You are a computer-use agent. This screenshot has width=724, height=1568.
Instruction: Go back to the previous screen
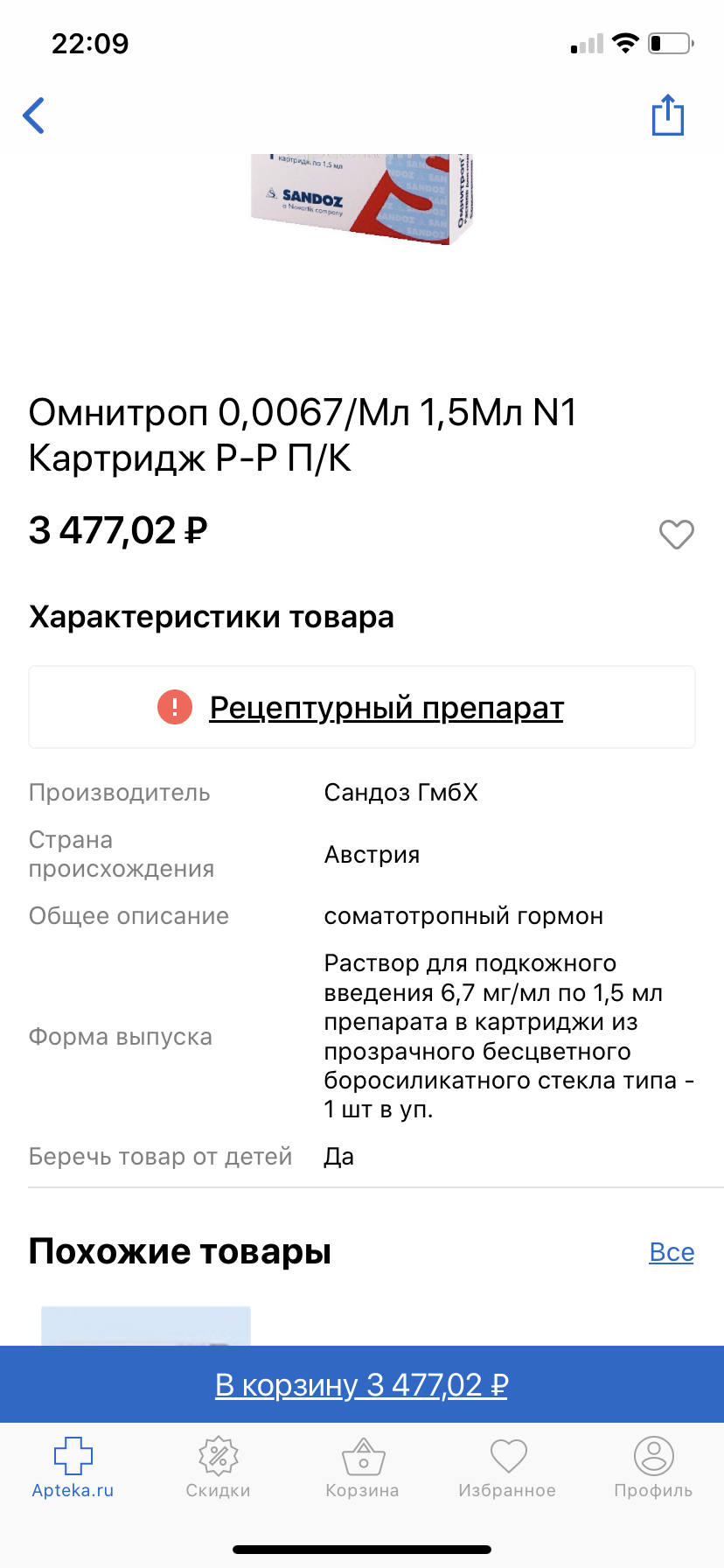34,115
